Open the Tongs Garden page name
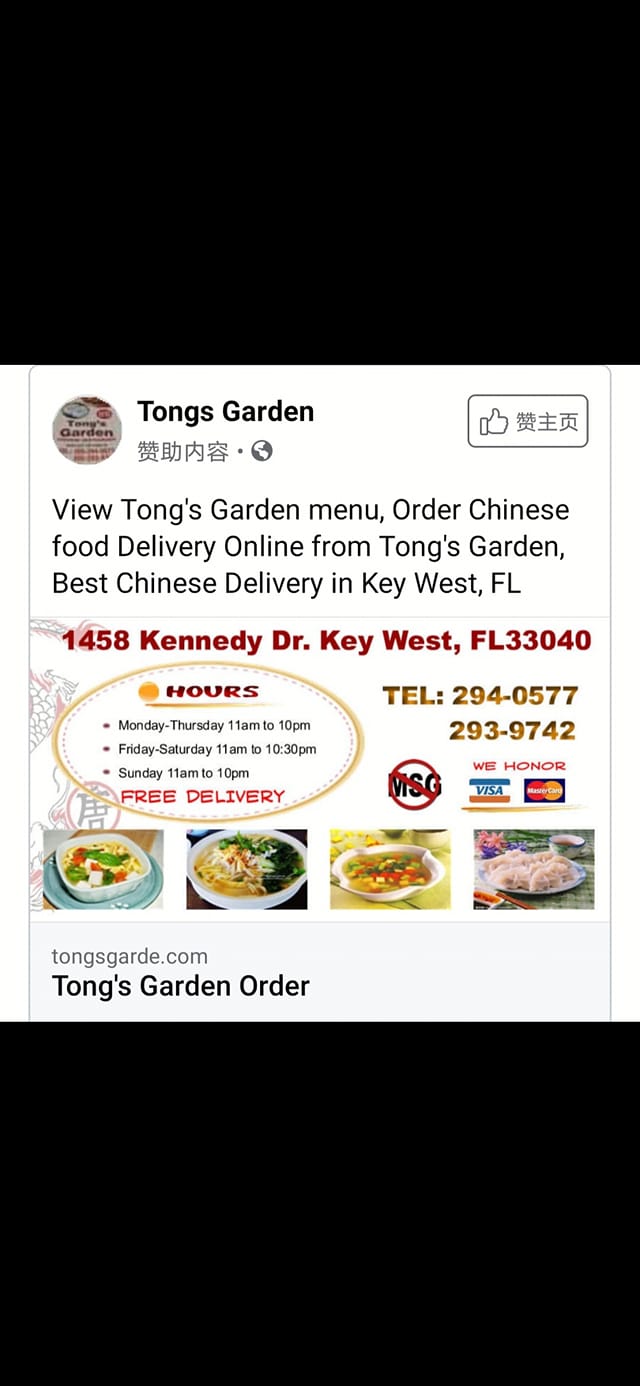The height and width of the screenshot is (1386, 640). pyautogui.click(x=225, y=411)
